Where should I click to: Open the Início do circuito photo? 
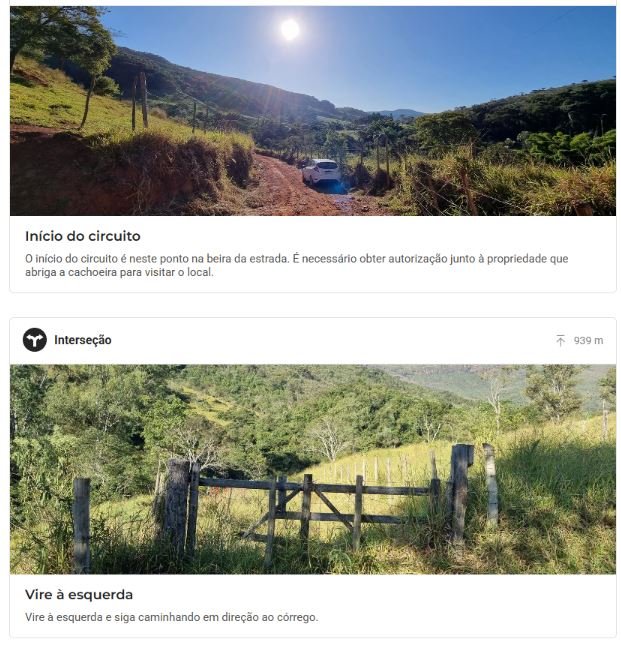click(x=312, y=110)
